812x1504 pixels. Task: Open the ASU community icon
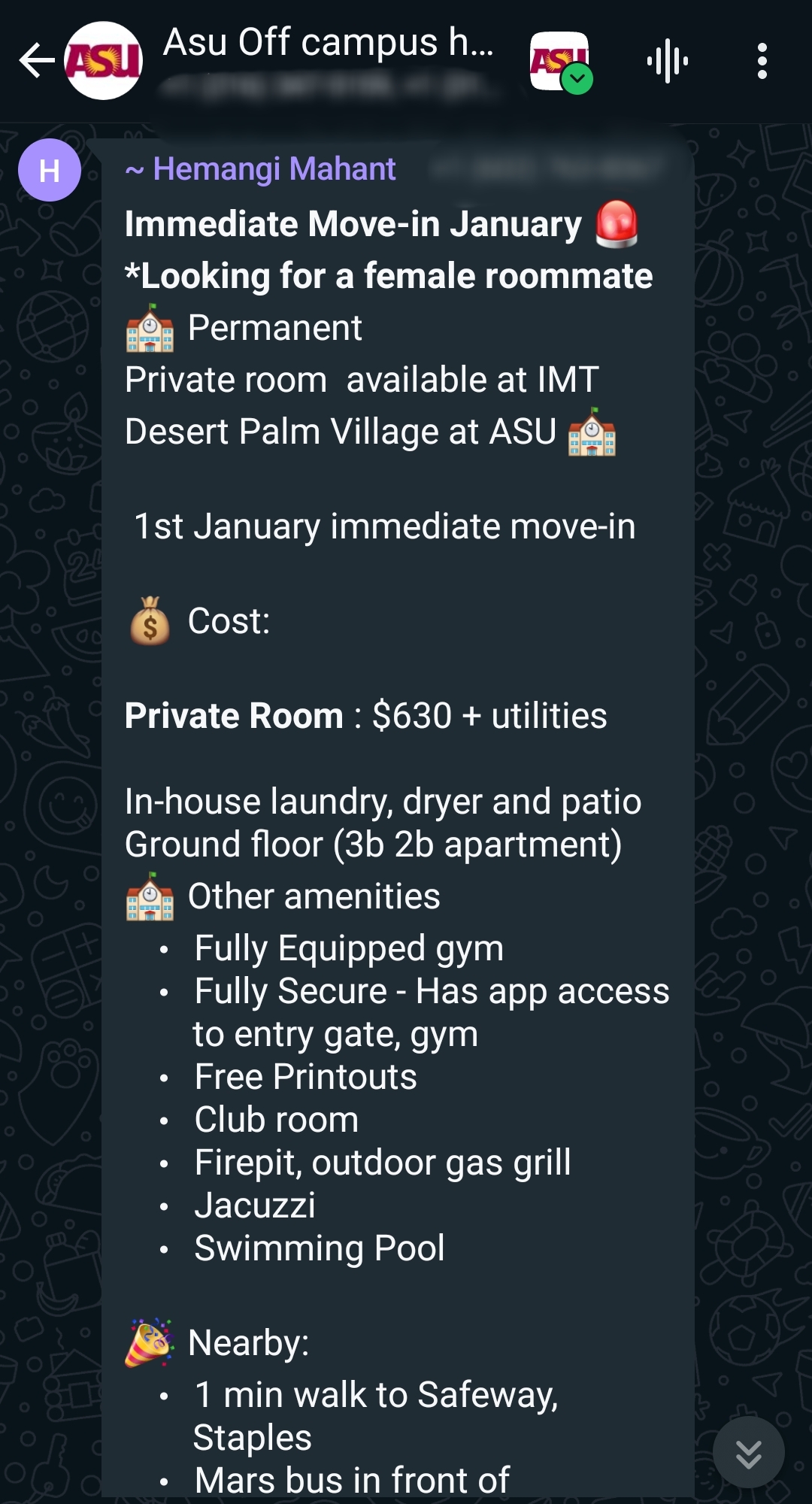tap(559, 62)
